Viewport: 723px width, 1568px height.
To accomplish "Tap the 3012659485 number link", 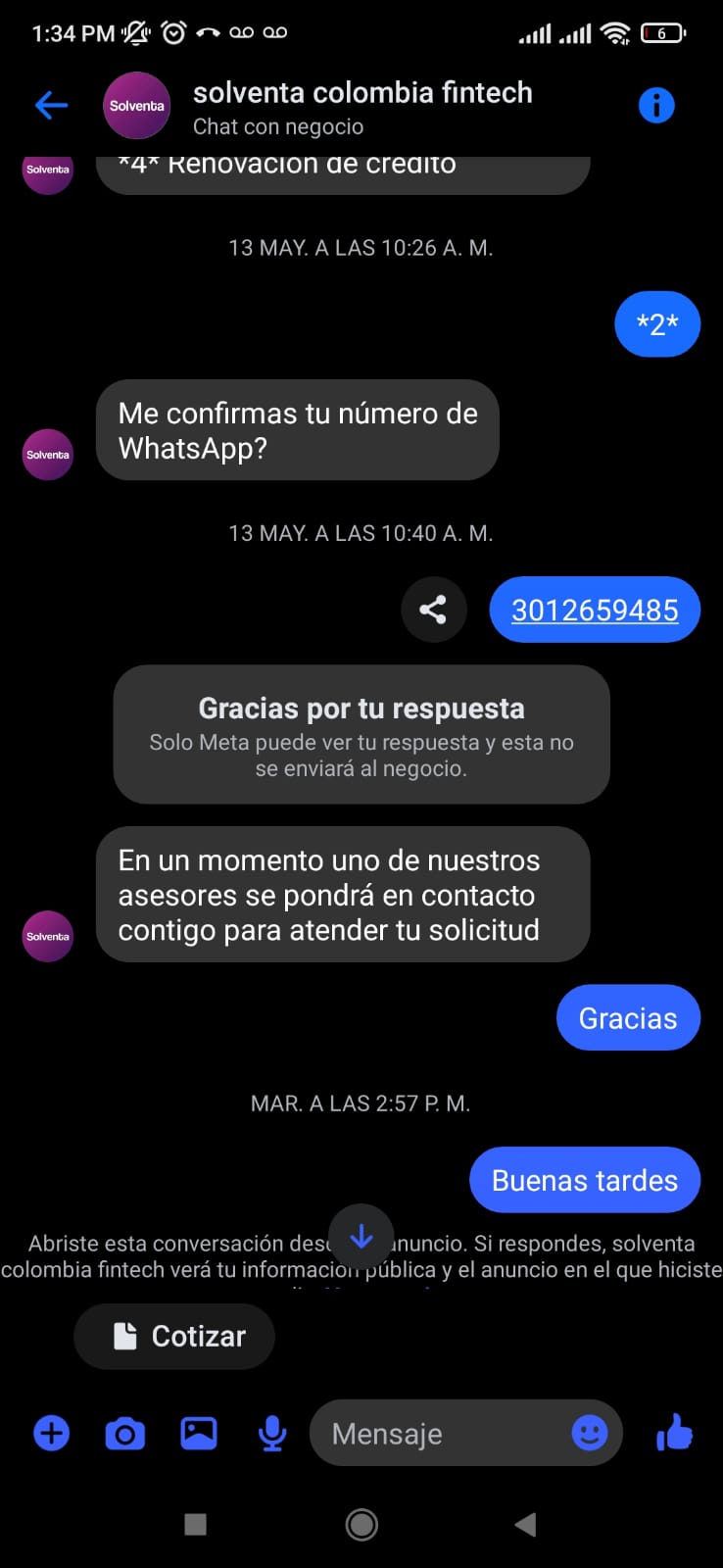I will click(595, 610).
